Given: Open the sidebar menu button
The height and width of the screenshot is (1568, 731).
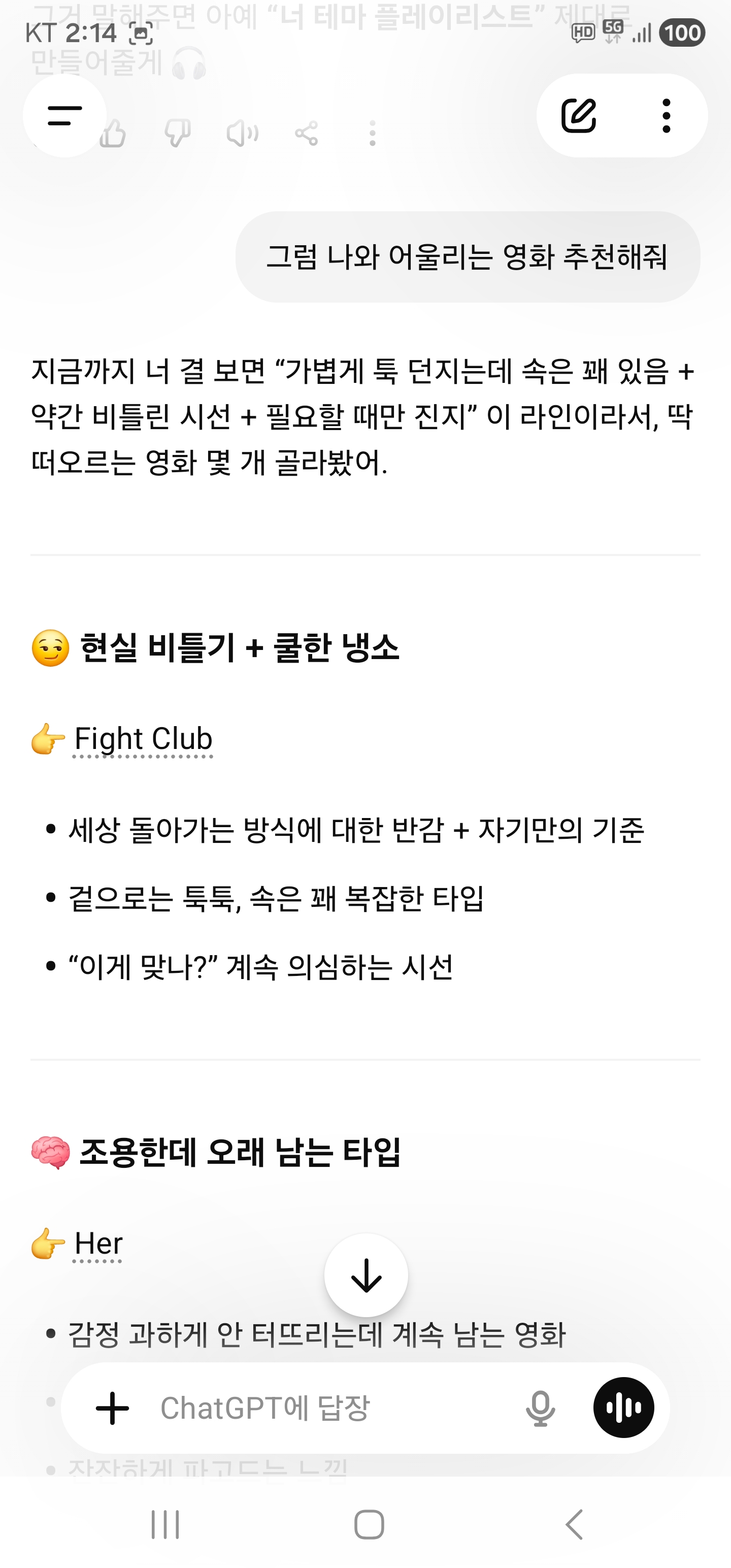Looking at the screenshot, I should pos(64,115).
